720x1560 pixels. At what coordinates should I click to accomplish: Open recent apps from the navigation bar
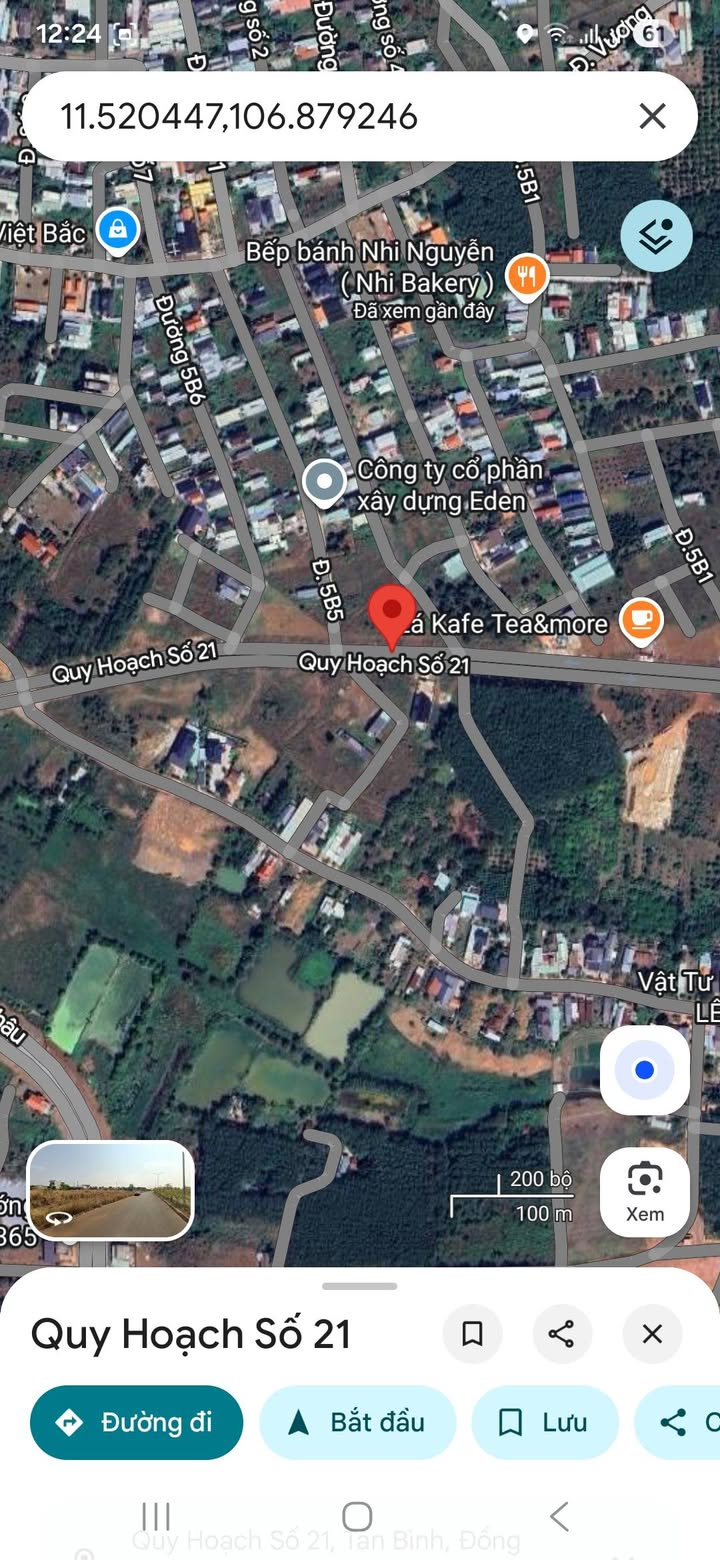pos(156,1516)
